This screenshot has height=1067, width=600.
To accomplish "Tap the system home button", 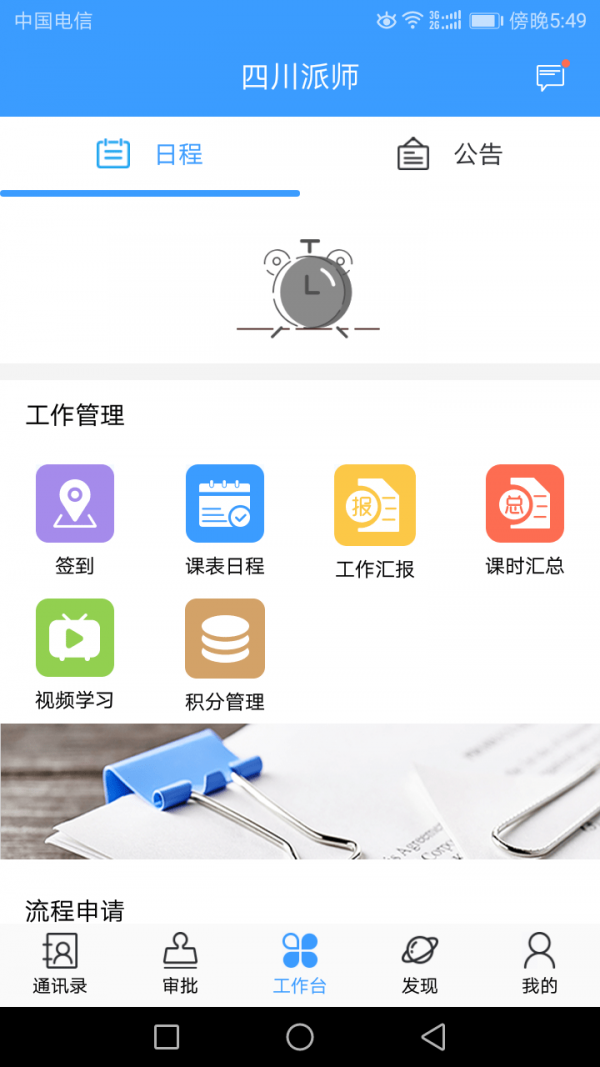I will (x=300, y=1037).
